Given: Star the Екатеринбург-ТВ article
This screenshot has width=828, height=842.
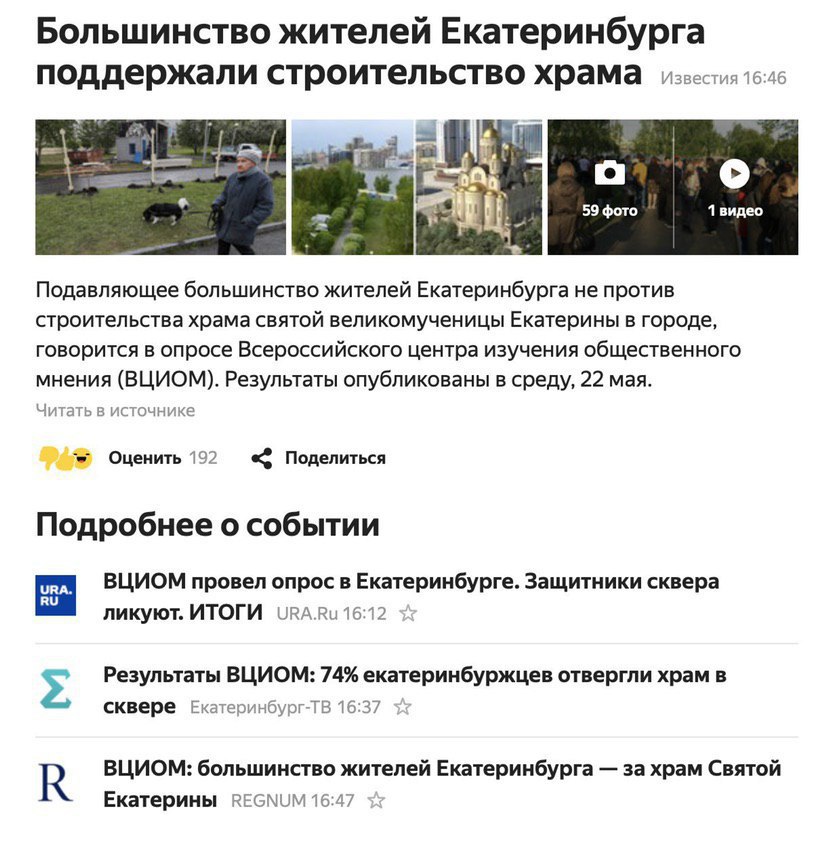Looking at the screenshot, I should (403, 707).
